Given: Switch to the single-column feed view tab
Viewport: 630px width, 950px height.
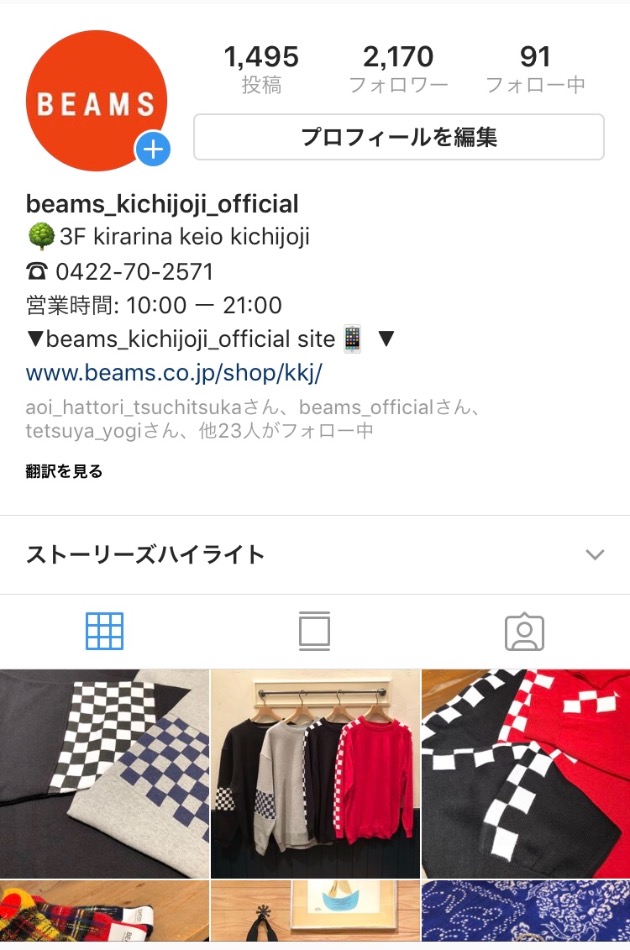Looking at the screenshot, I should pos(314,631).
